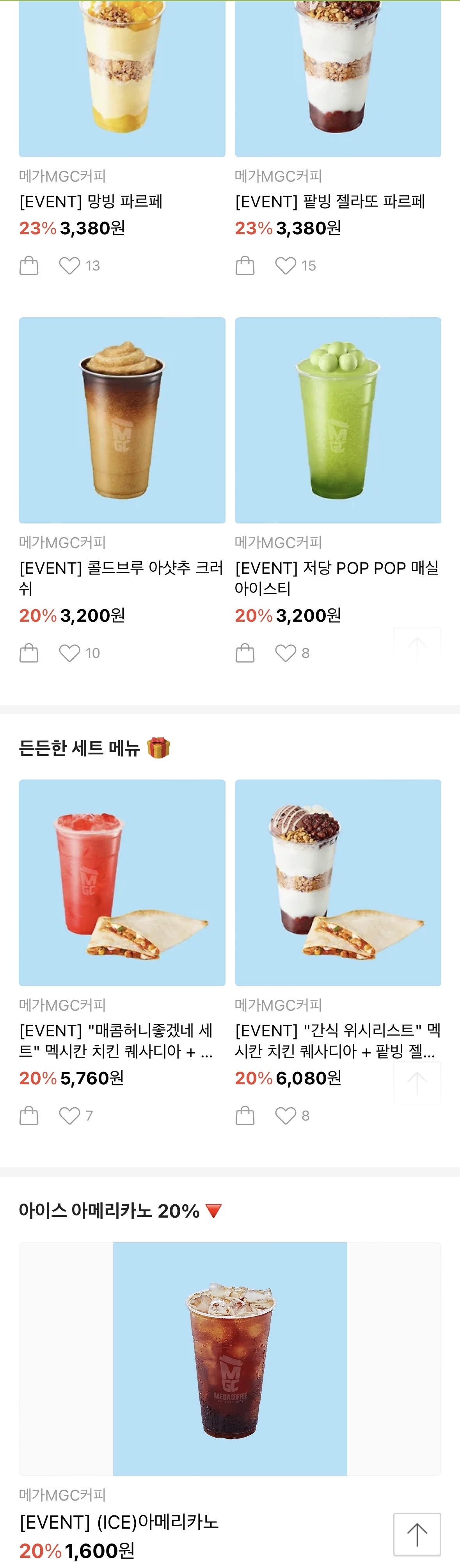Like the 콜드브루 아샷추 크러쉬 item

(x=69, y=652)
